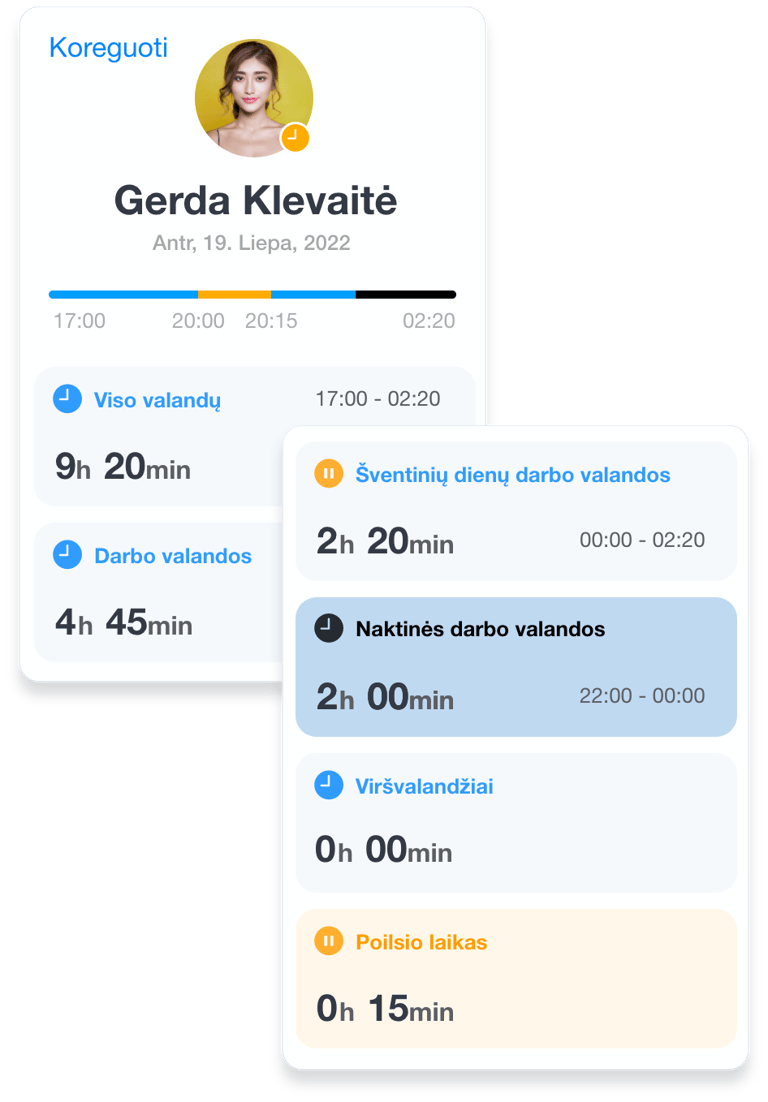Toggle the Viršvalandžiai overtime card
Screen dimensions: 768x1102
pyautogui.click(x=516, y=822)
